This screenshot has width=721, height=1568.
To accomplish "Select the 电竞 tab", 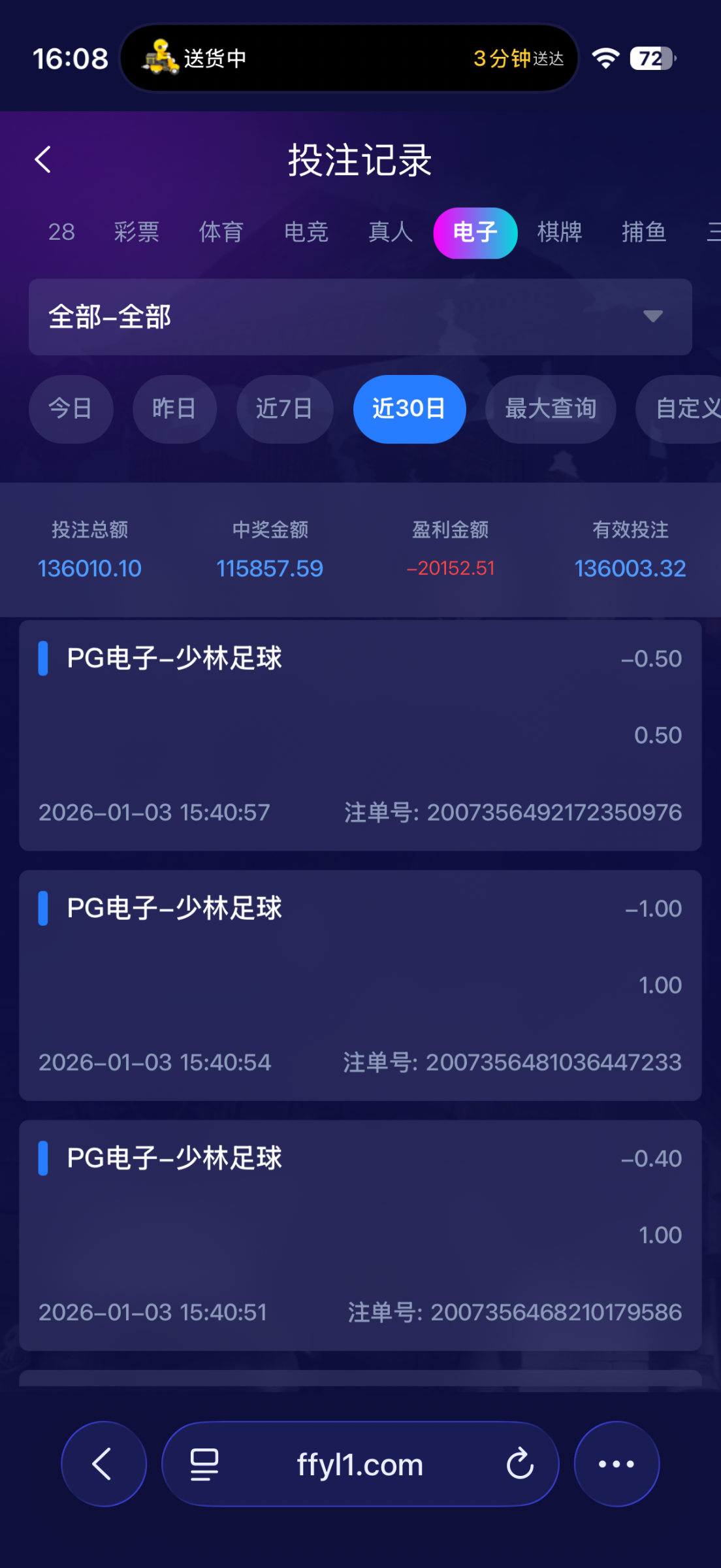I will [306, 233].
